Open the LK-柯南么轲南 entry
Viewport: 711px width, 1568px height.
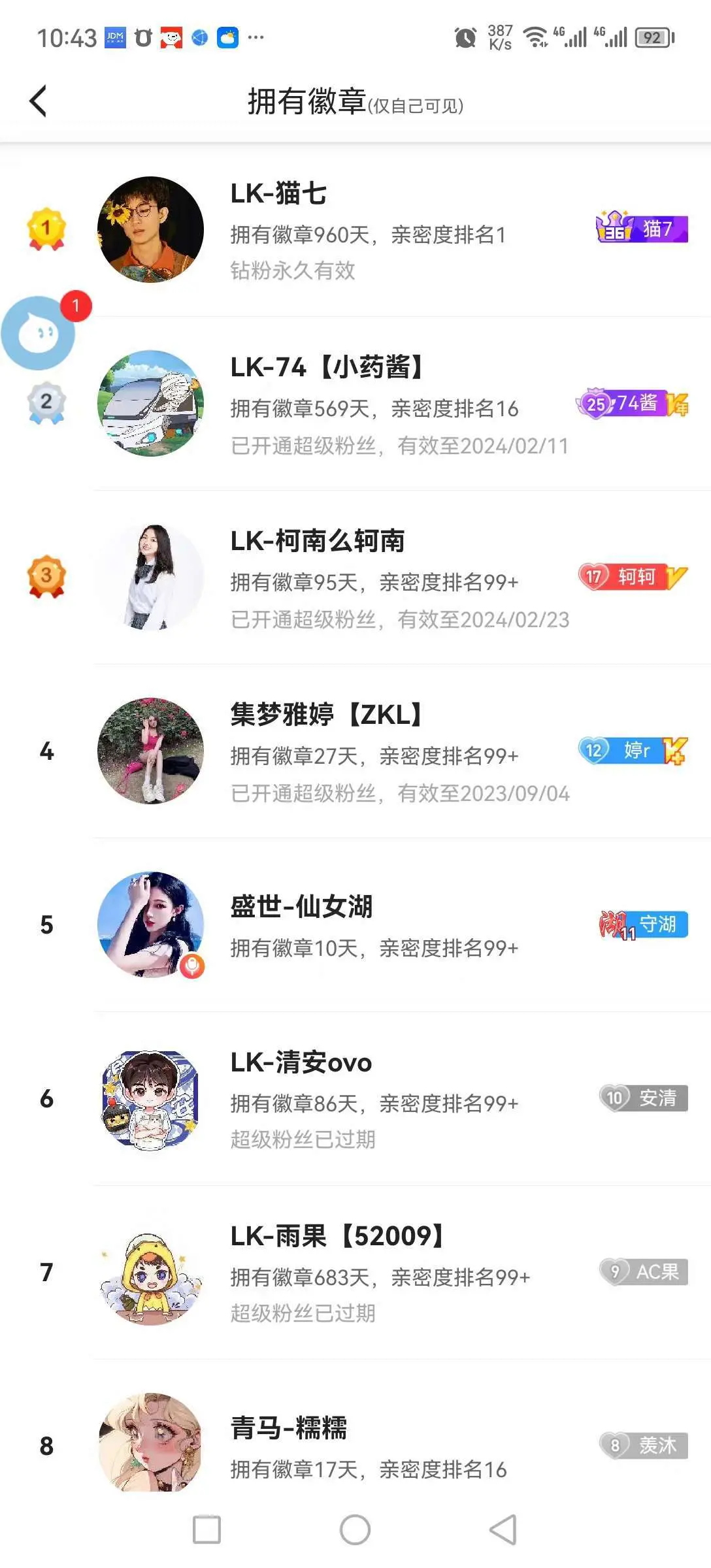pyautogui.click(x=355, y=578)
